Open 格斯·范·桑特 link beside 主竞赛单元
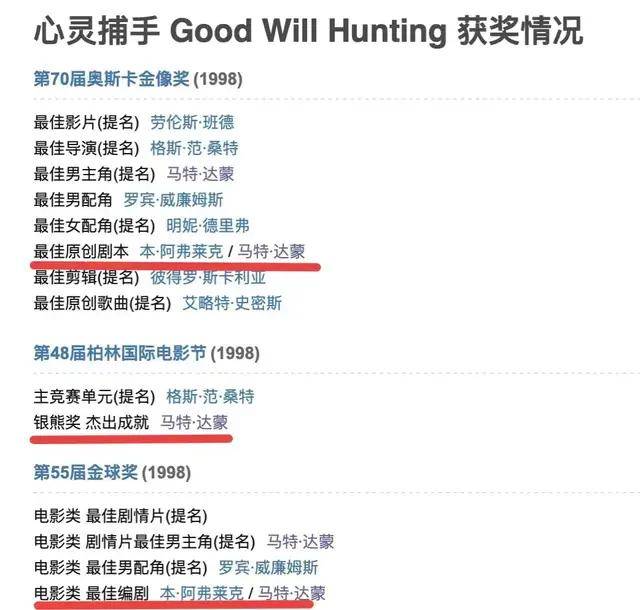Screen dimensions: 640x610 click(x=210, y=396)
